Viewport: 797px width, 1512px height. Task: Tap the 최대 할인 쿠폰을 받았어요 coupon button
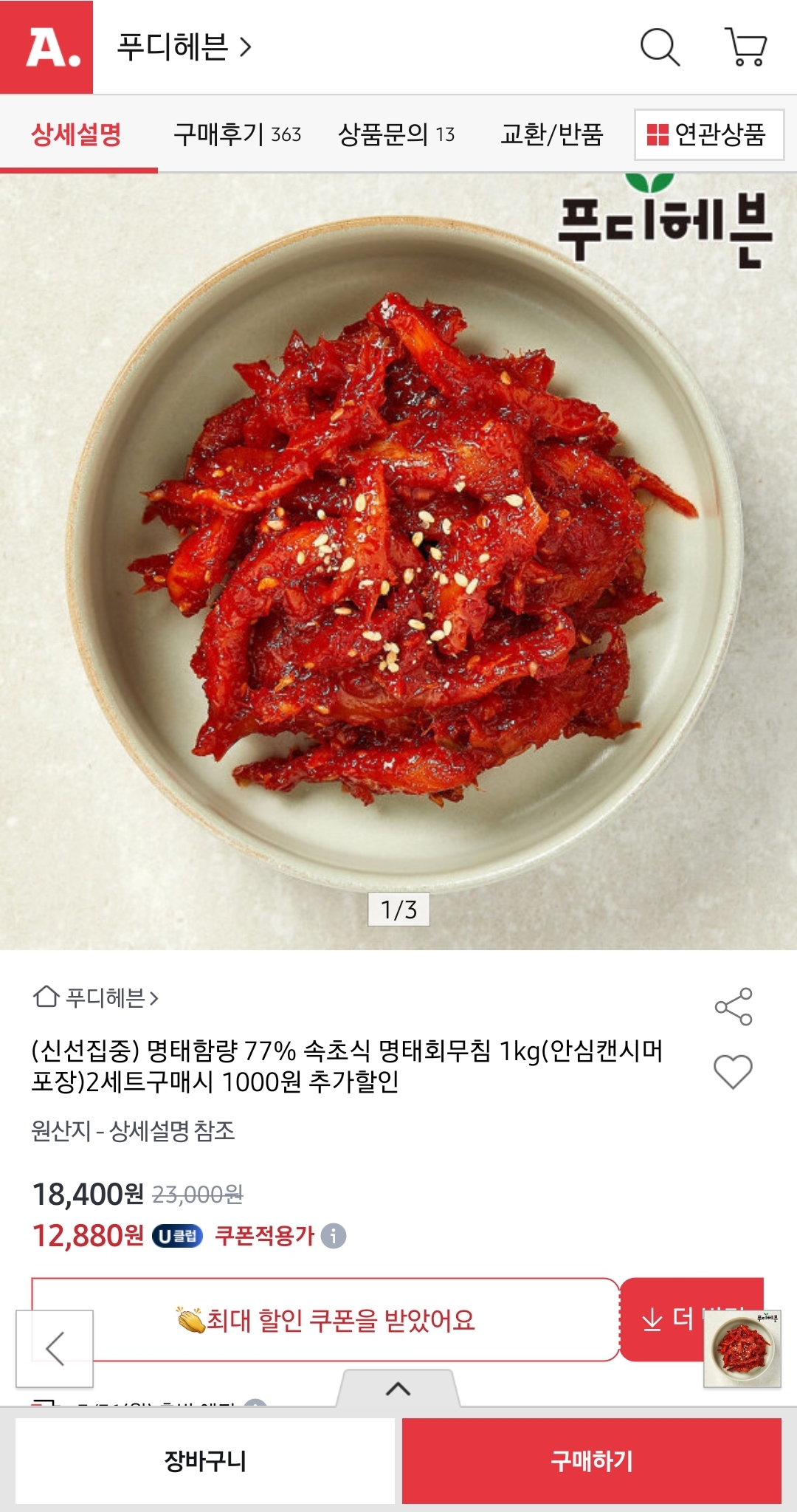point(325,1319)
